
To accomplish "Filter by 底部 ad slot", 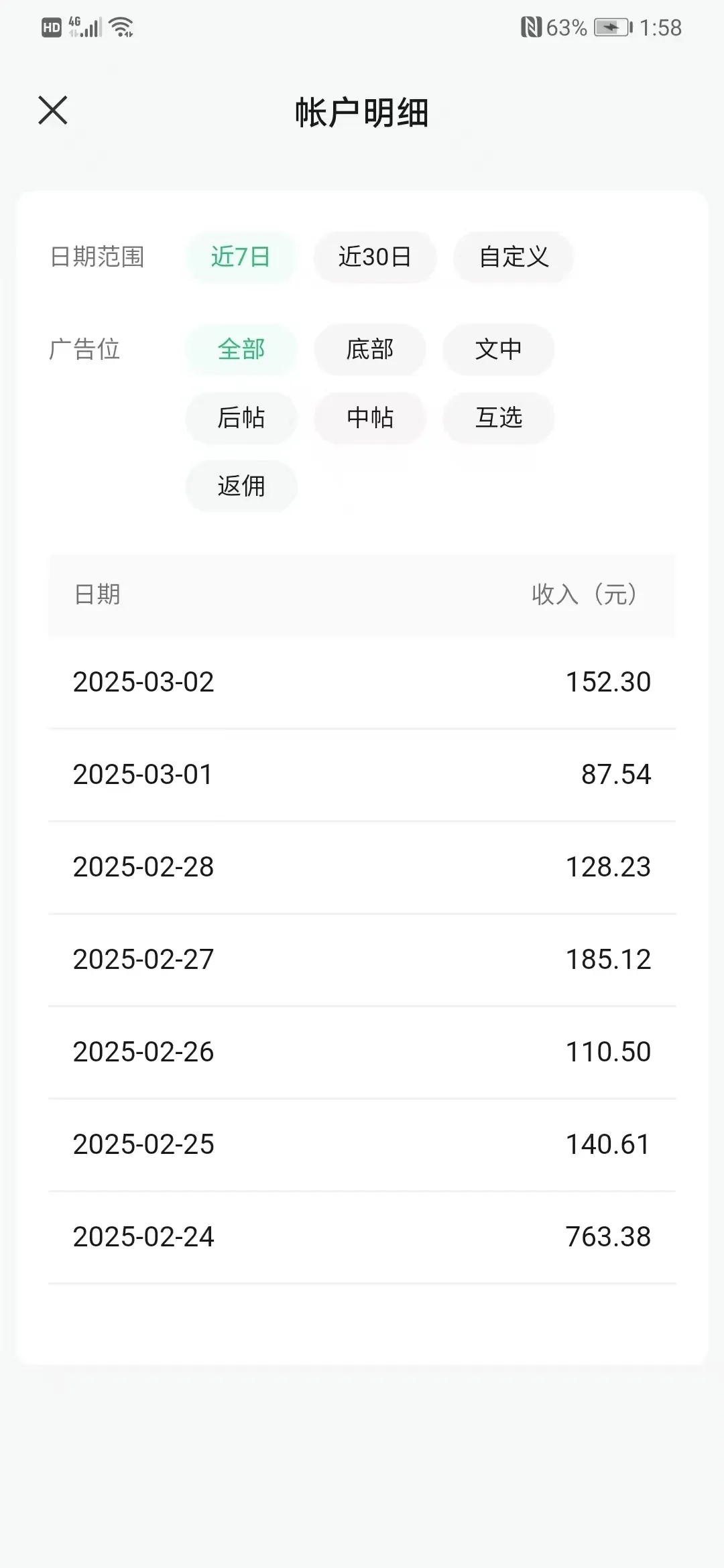I will [x=369, y=349].
